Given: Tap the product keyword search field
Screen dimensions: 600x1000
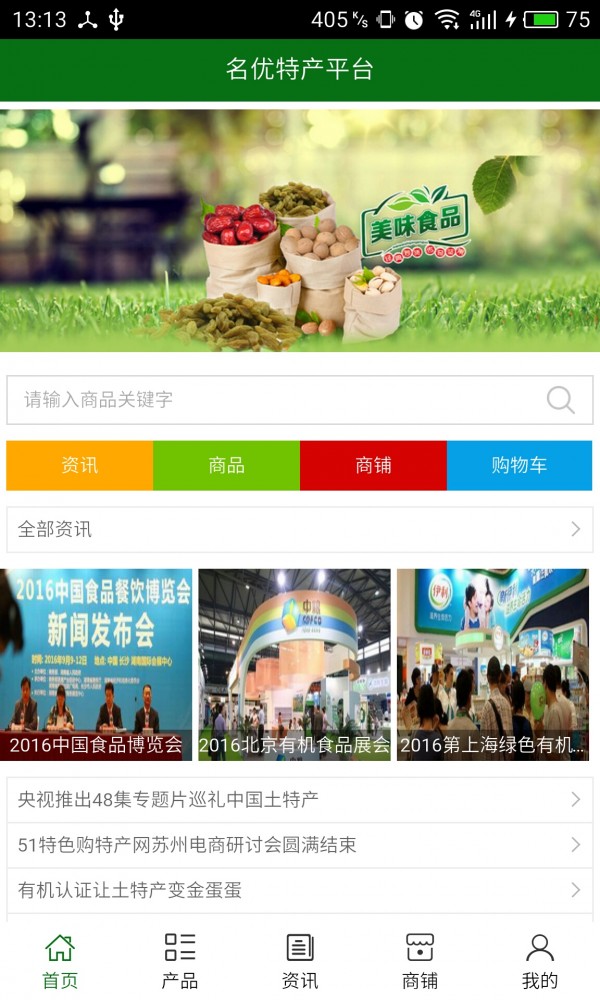Looking at the screenshot, I should [x=270, y=400].
